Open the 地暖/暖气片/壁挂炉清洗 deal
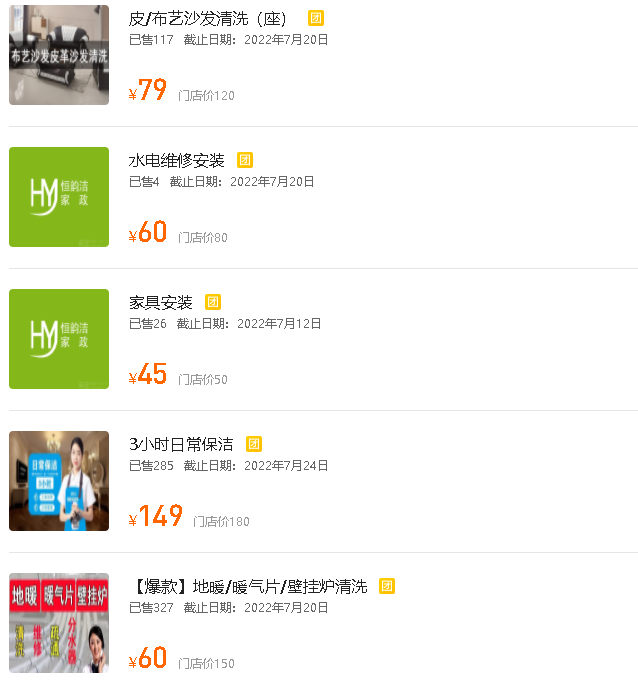Viewport: 638px width, 686px height. tap(249, 587)
